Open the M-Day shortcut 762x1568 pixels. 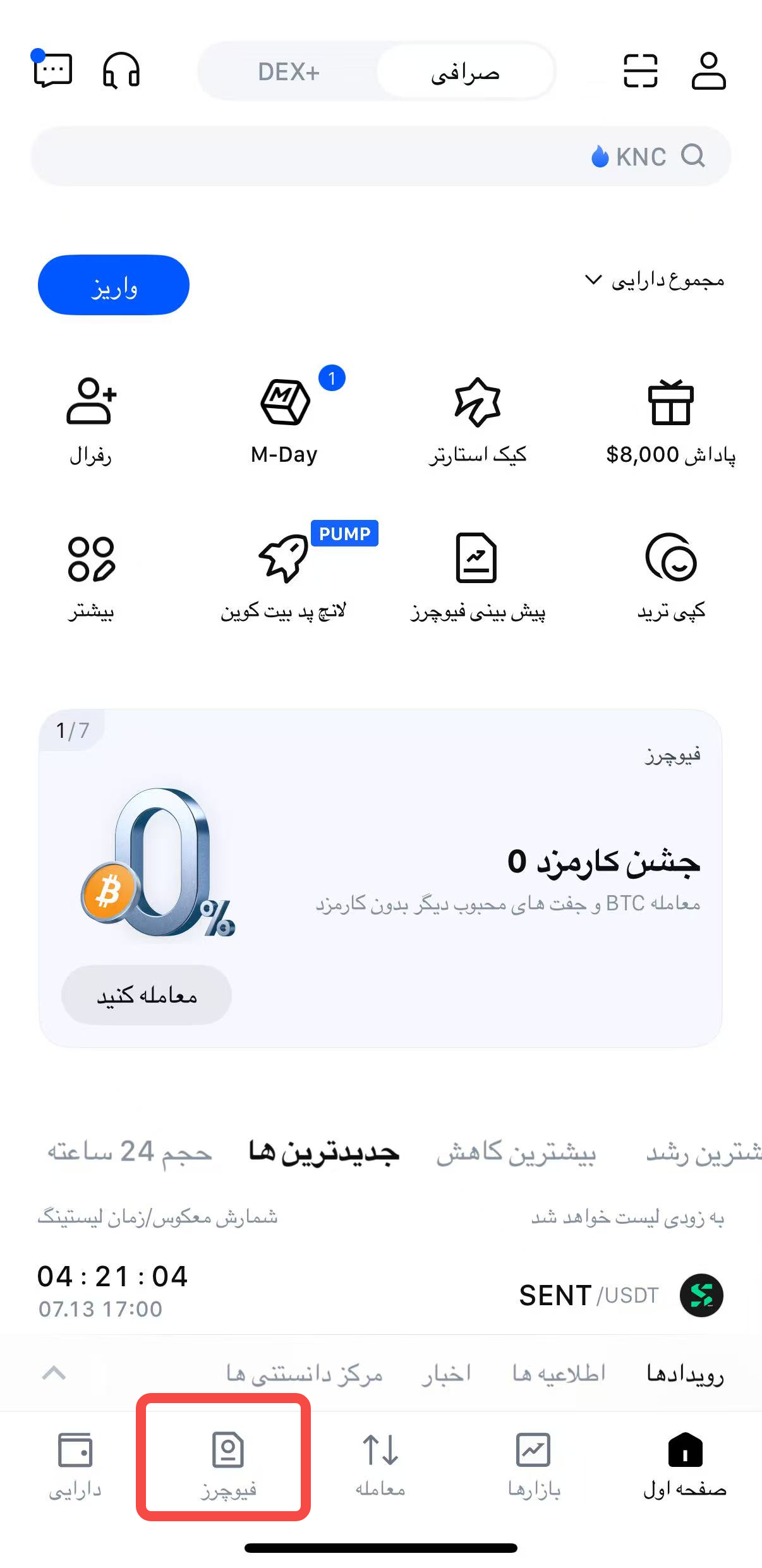pos(284,420)
